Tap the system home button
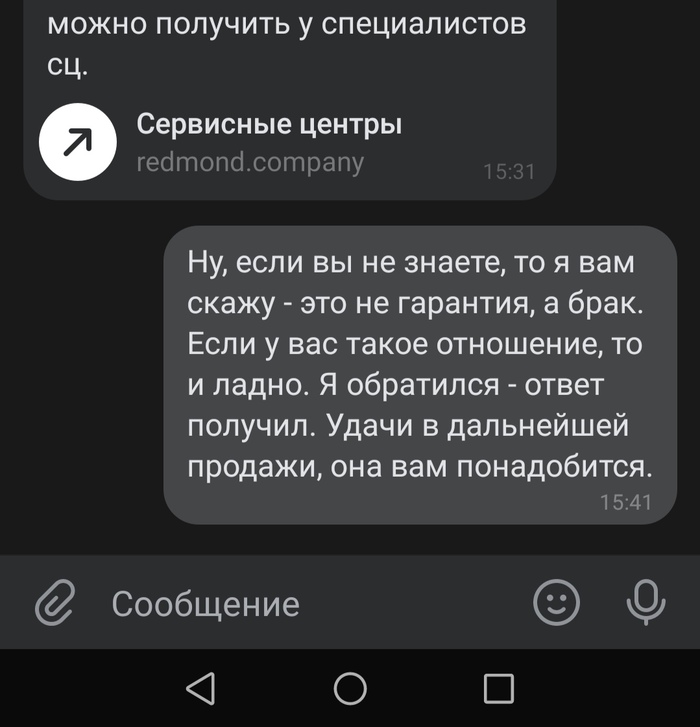The image size is (700, 727). tap(350, 688)
